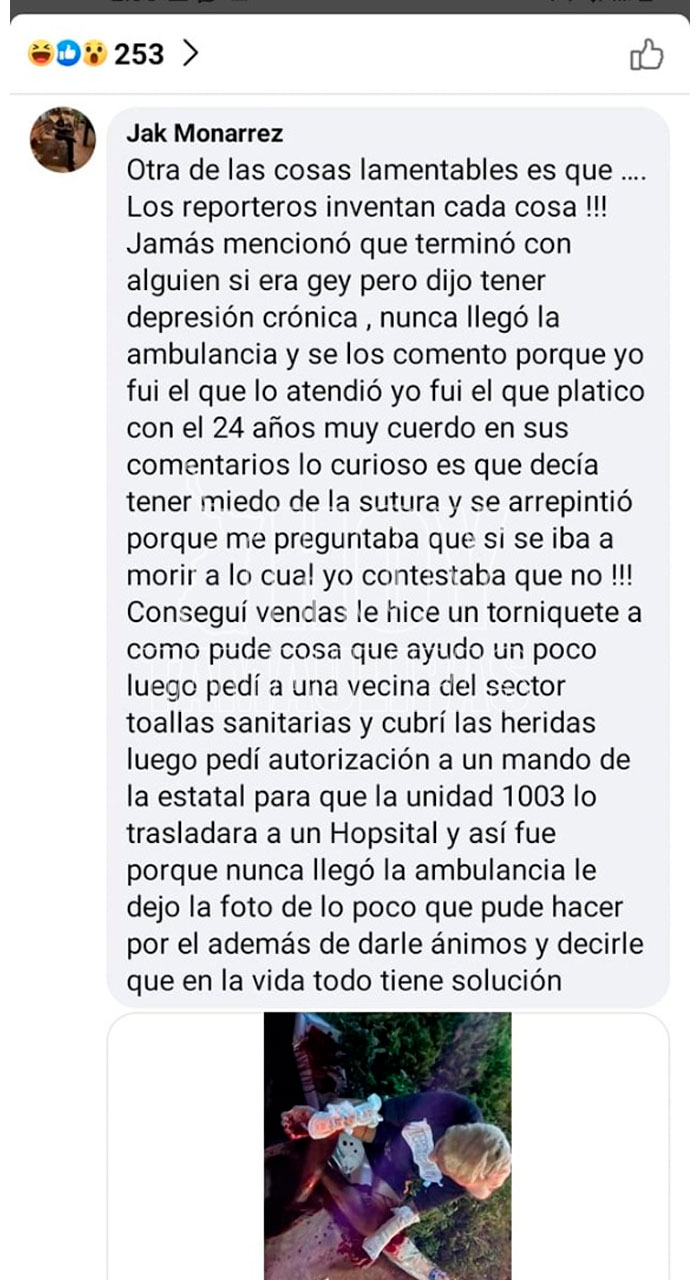Viewport: 700px width, 1280px height.
Task: Like the post with thumbs-up icon
Action: click(646, 54)
